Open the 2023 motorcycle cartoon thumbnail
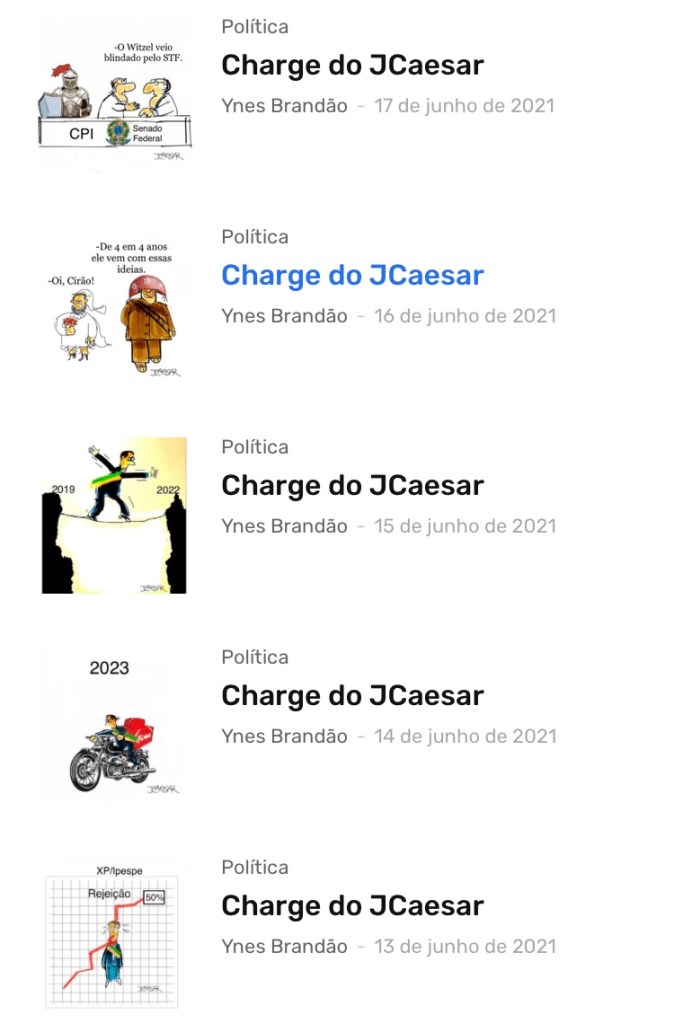Viewport: 674px width, 1023px height. tap(114, 725)
